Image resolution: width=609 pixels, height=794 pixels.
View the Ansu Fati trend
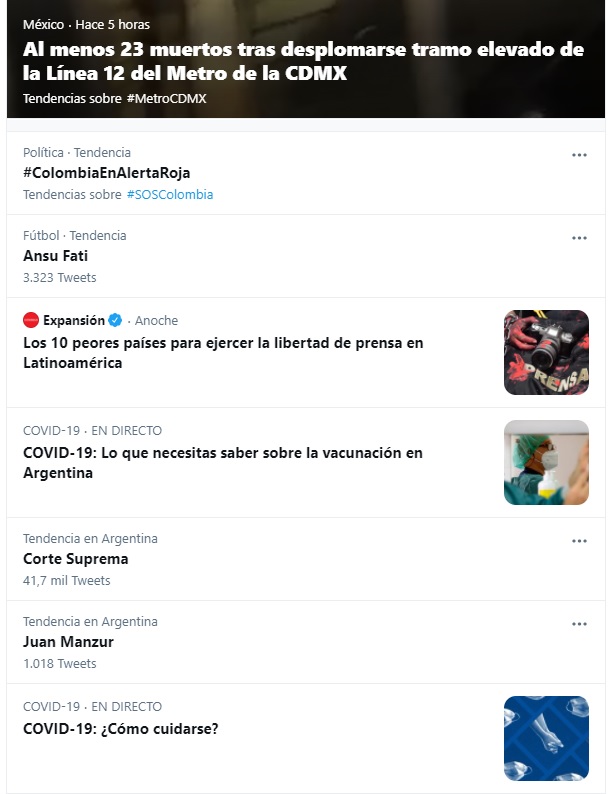pos(55,256)
